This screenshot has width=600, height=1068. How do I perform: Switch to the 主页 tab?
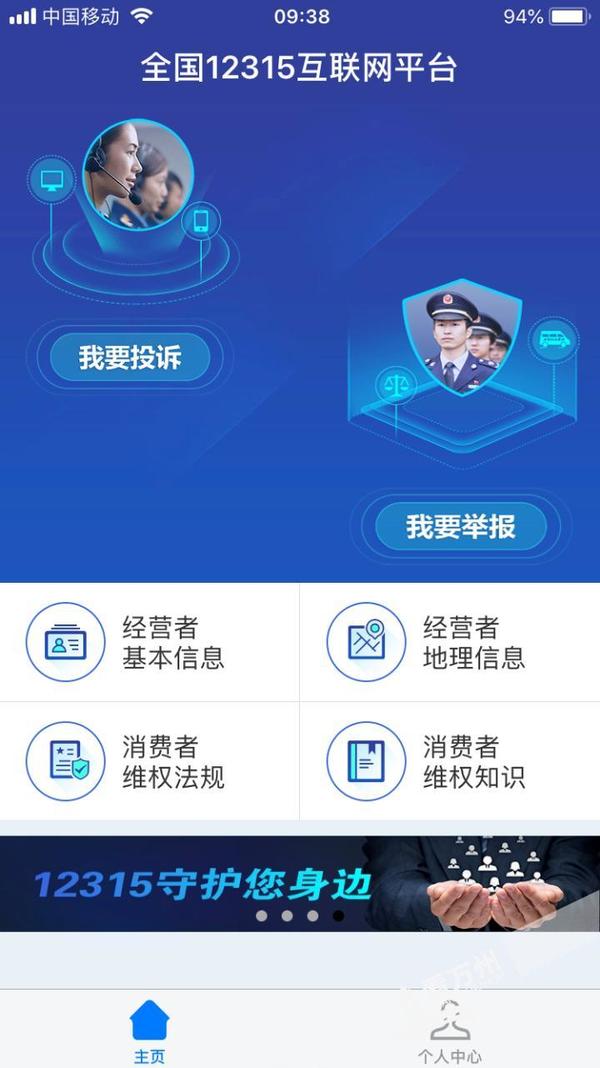click(x=150, y=1030)
